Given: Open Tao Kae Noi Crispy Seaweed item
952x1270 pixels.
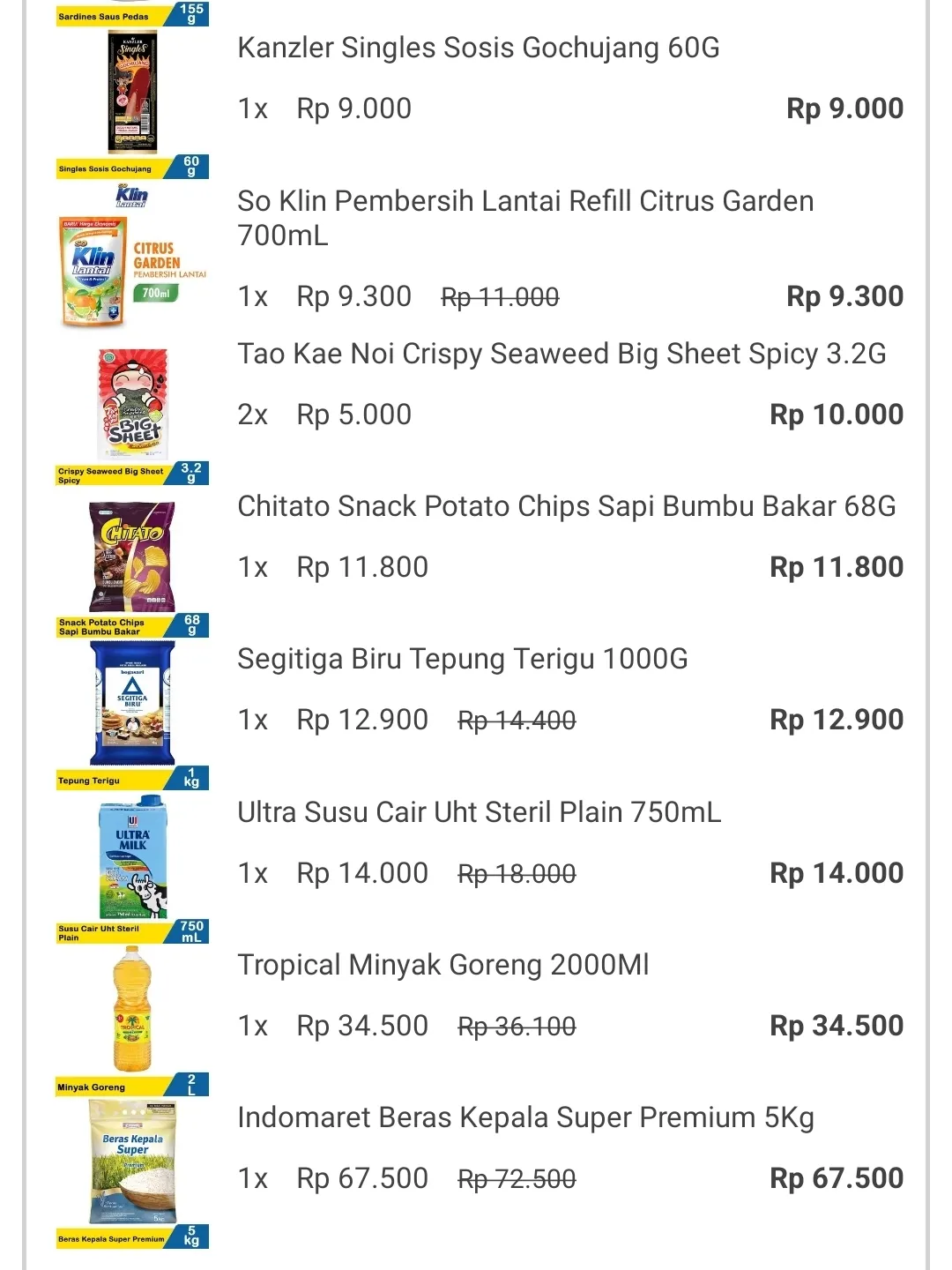Looking at the screenshot, I should click(x=562, y=354).
